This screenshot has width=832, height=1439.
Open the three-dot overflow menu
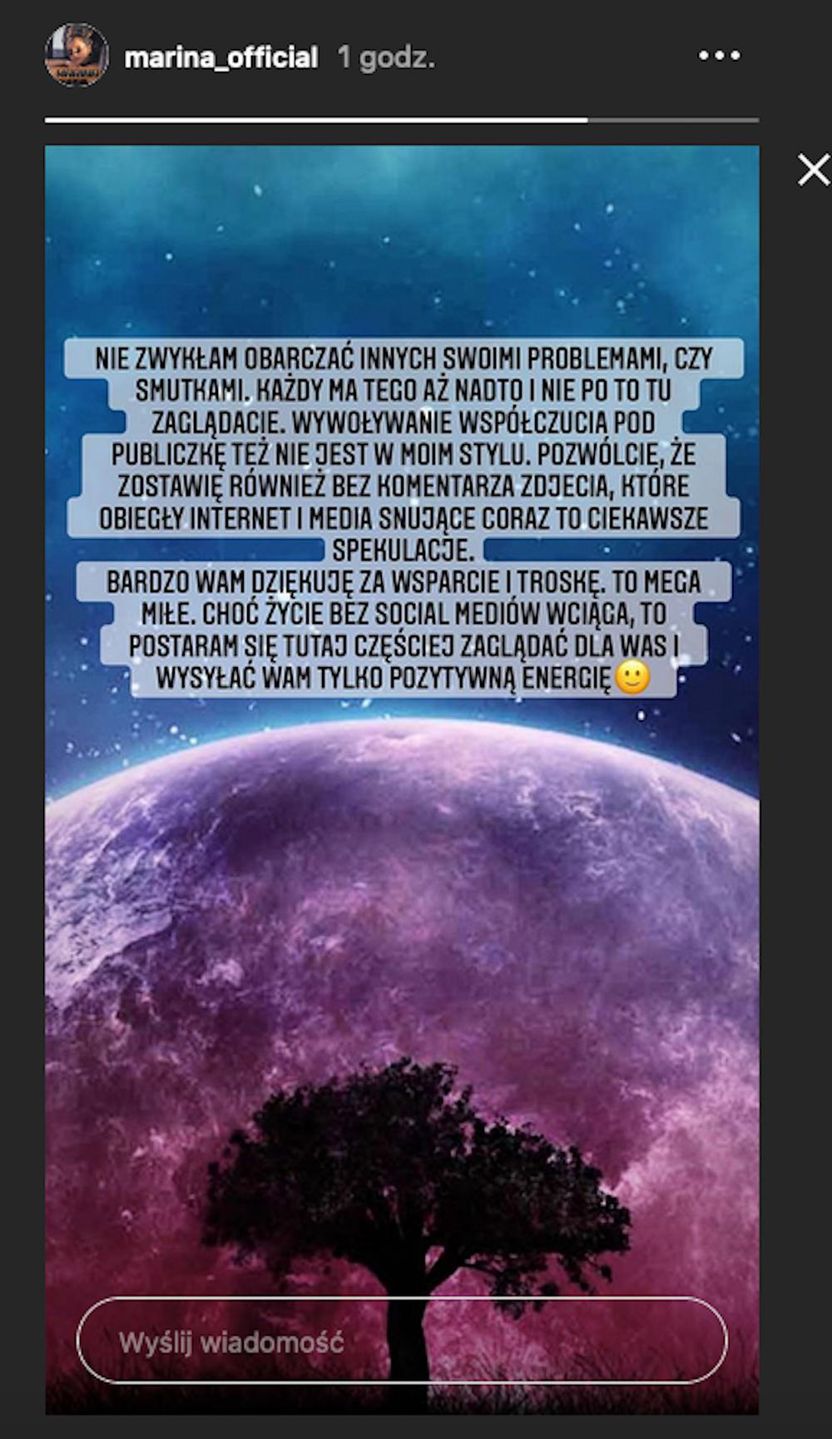click(x=719, y=56)
